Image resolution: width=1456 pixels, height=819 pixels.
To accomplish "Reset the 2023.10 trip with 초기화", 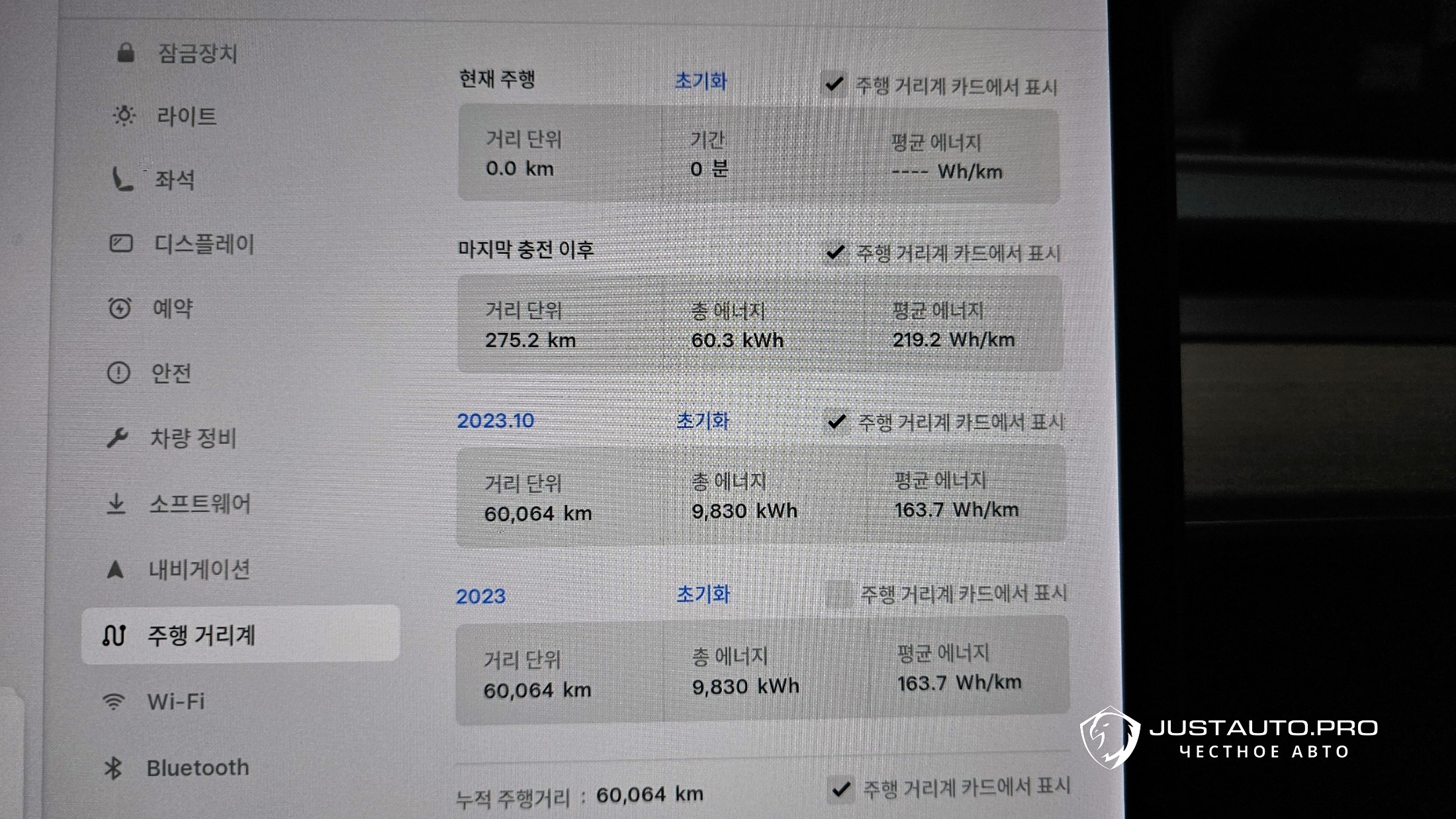I will (x=702, y=421).
